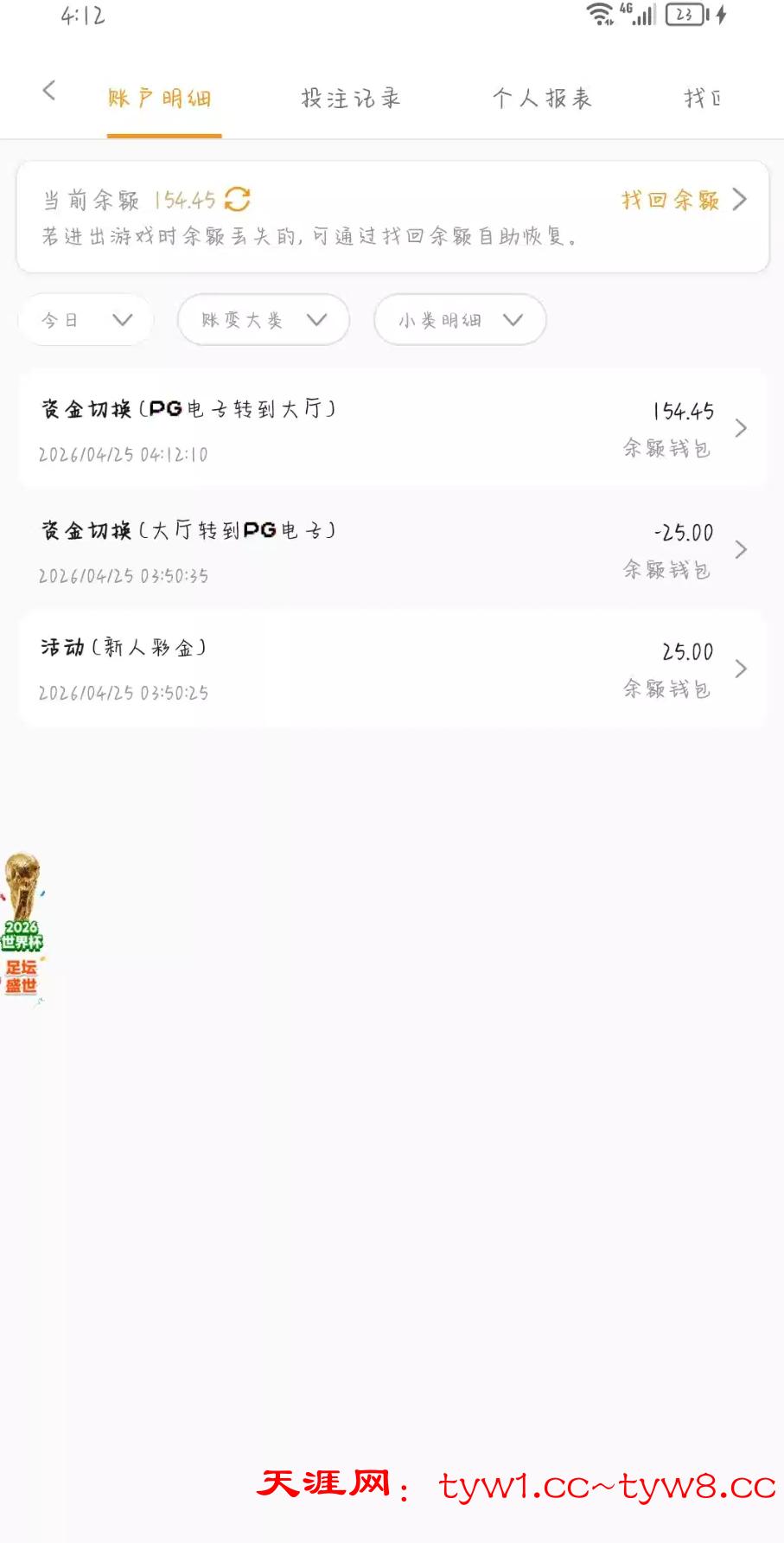Open the 活动(新人彩金) transaction record

(392, 669)
